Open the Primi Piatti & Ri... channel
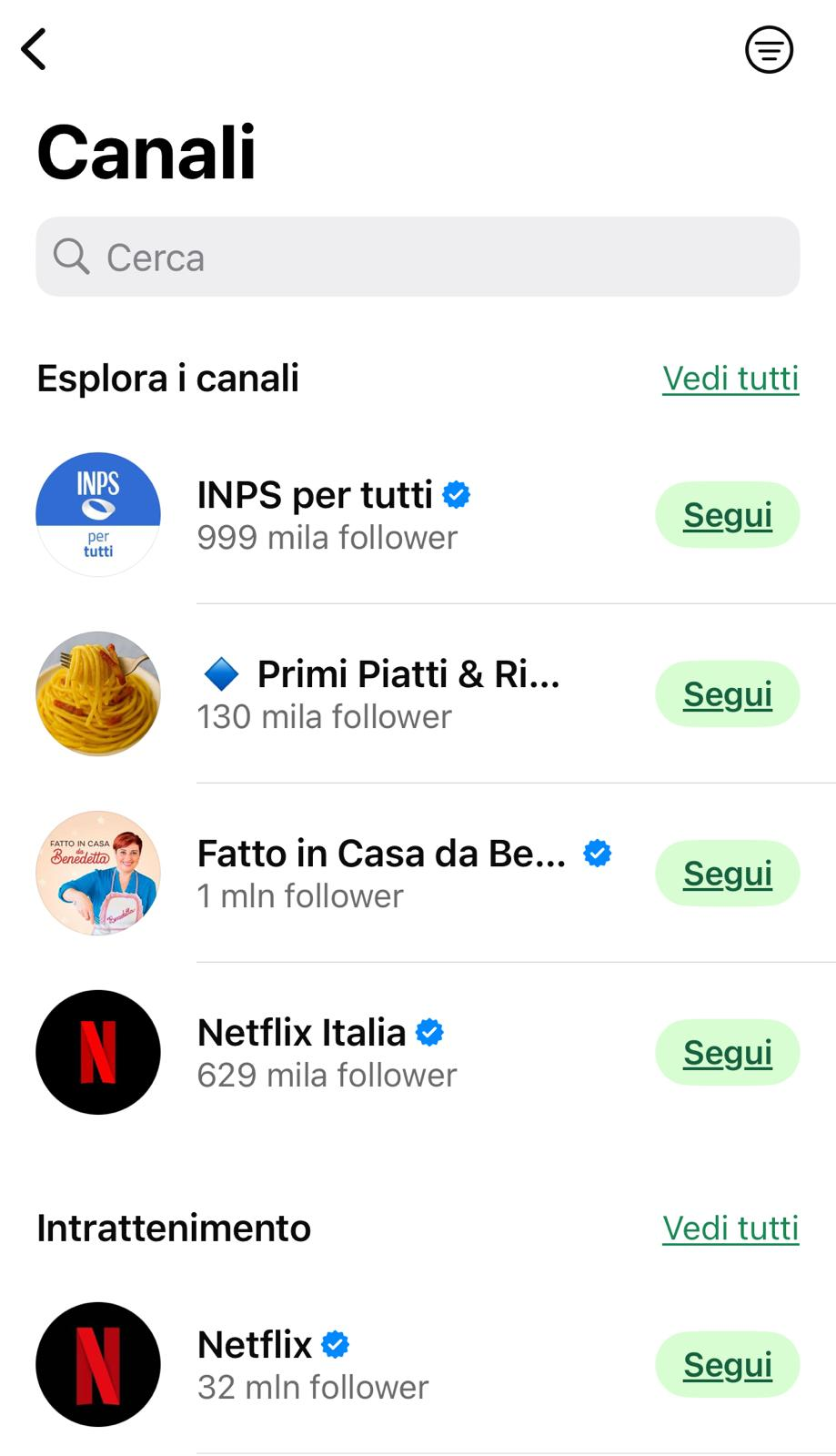Viewport: 836px width, 1456px height. (382, 694)
